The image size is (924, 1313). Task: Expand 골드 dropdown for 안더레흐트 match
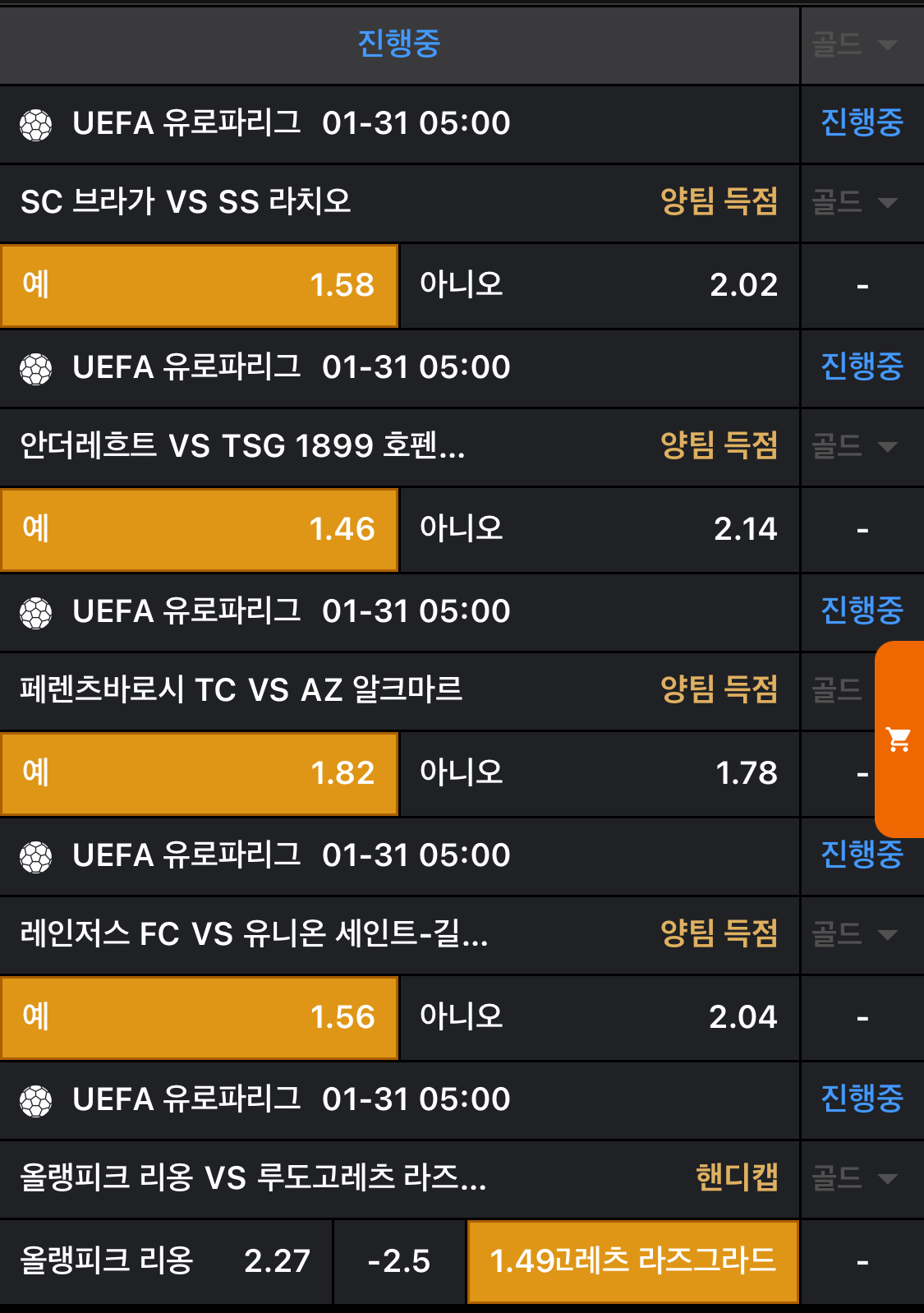pyautogui.click(x=855, y=446)
